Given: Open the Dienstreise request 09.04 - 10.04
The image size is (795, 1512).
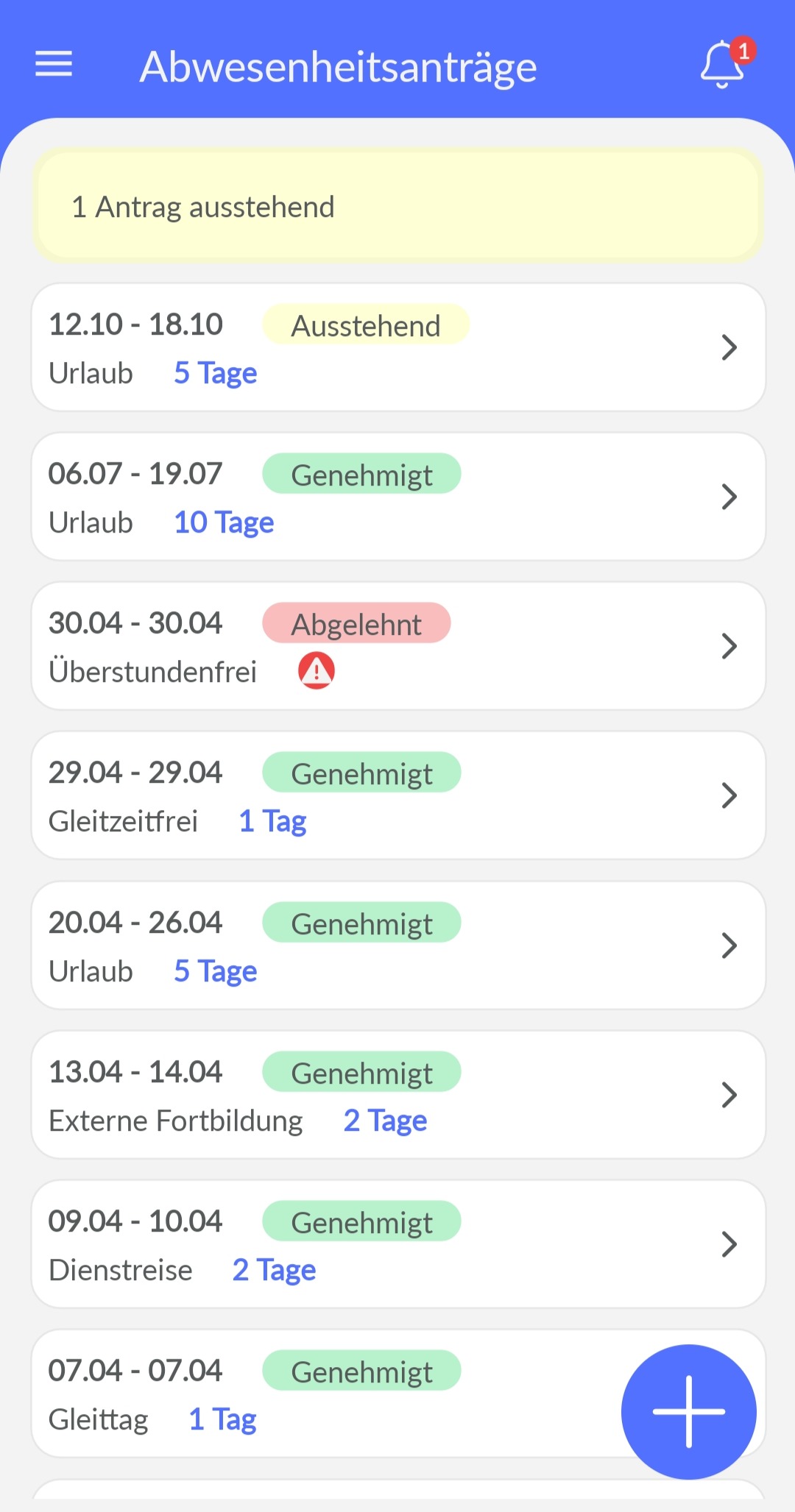Looking at the screenshot, I should (x=397, y=1244).
